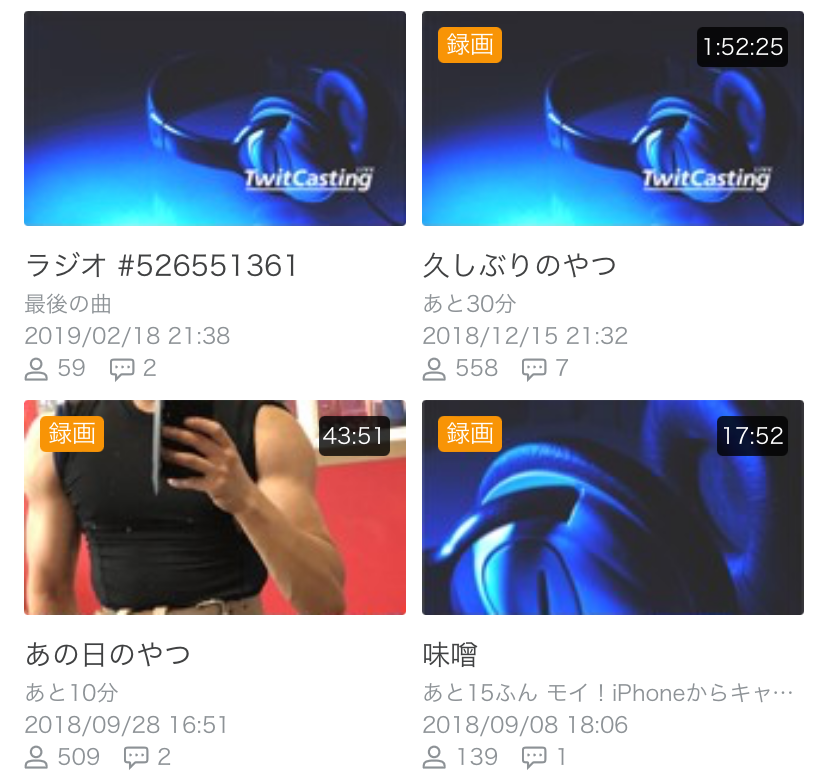
Task: Open the ラジオ #526551361 broadcast
Action: click(x=214, y=119)
